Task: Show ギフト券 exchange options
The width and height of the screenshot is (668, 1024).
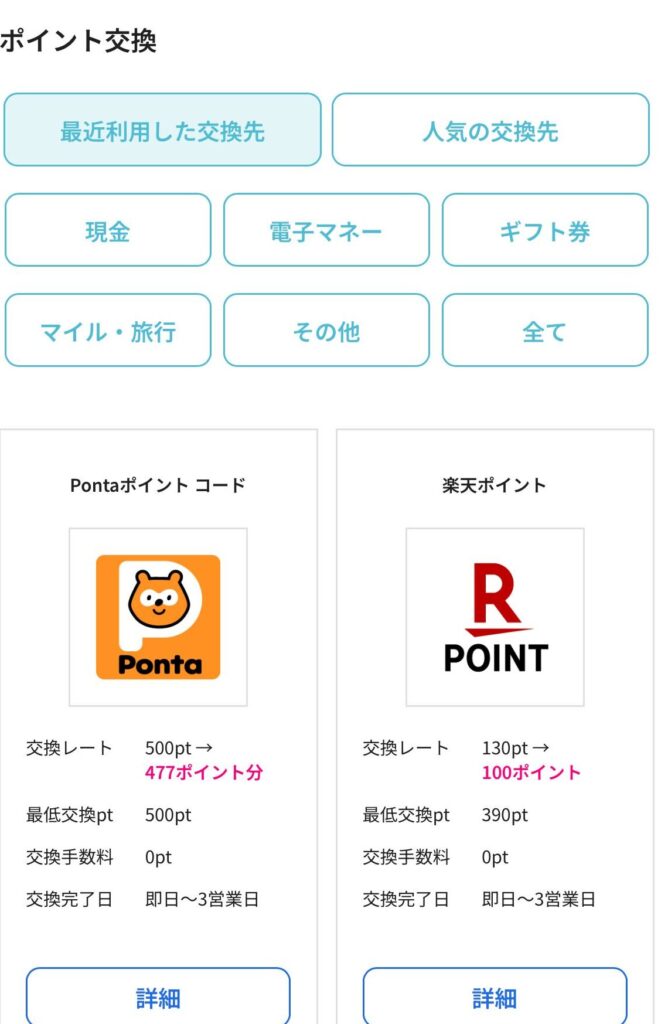Action: click(x=545, y=231)
